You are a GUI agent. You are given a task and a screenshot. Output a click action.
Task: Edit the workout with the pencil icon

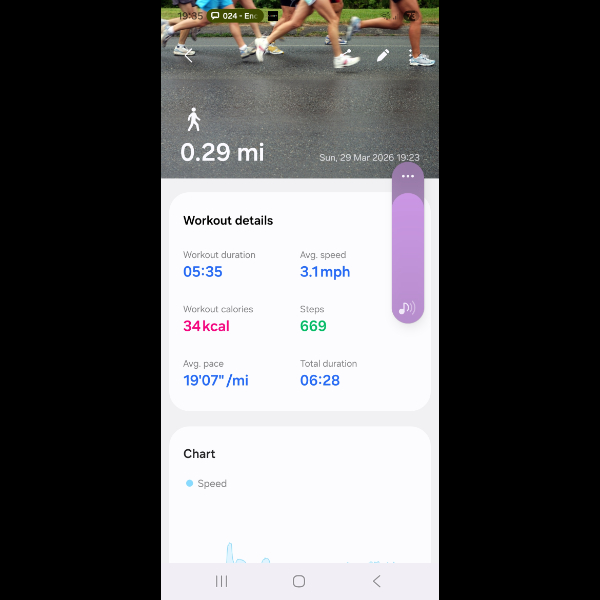(x=382, y=56)
